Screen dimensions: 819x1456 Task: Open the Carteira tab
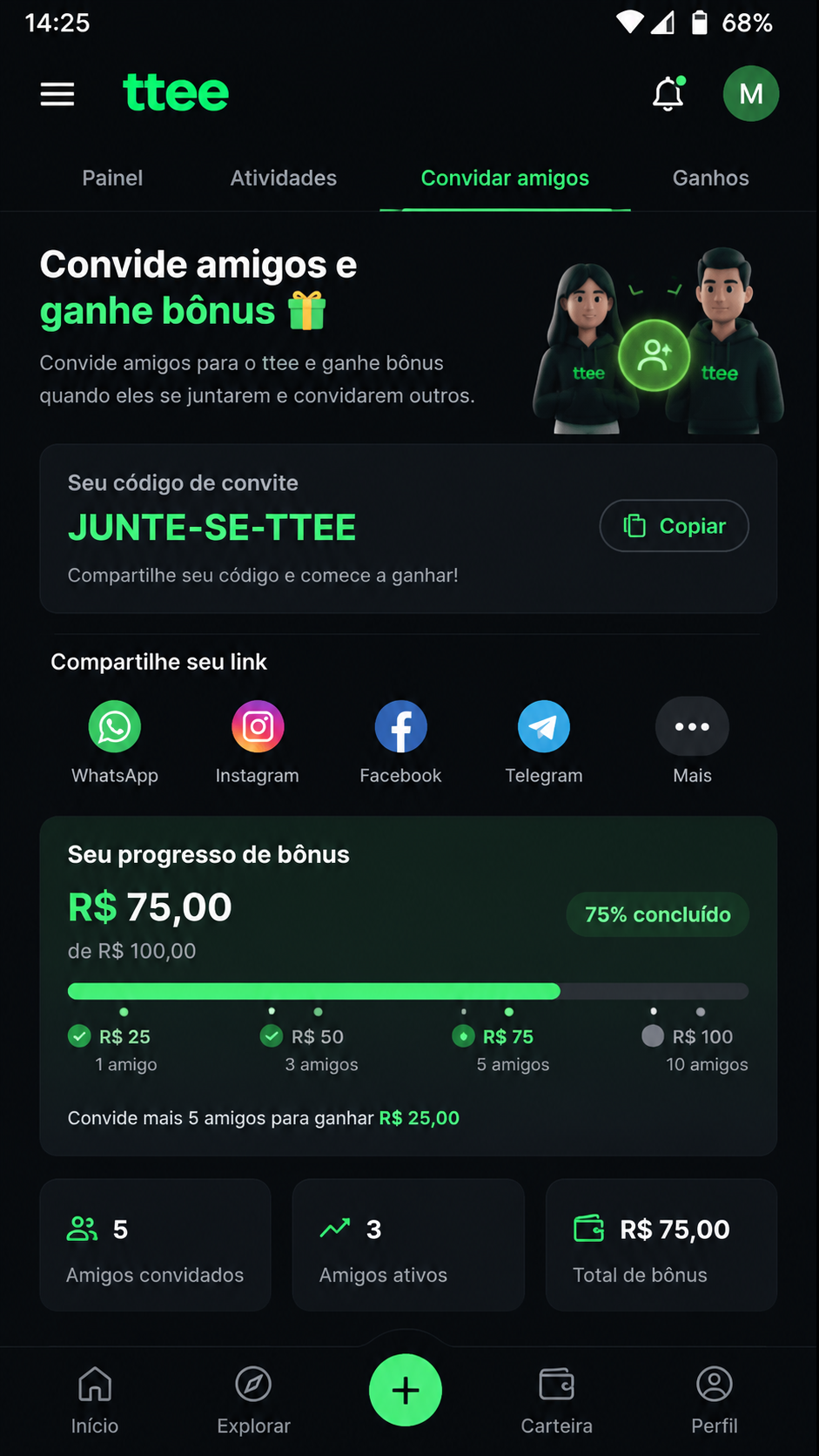coord(557,1400)
